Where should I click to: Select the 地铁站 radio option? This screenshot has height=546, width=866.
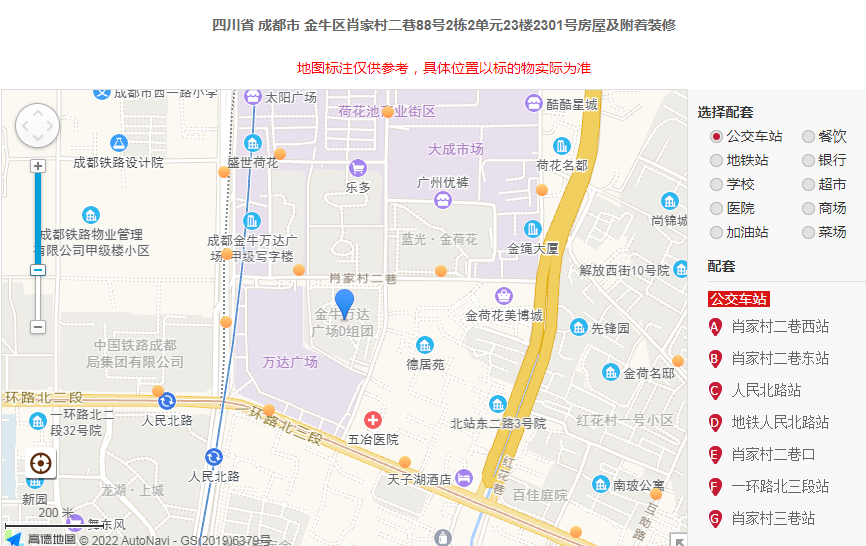pyautogui.click(x=716, y=160)
